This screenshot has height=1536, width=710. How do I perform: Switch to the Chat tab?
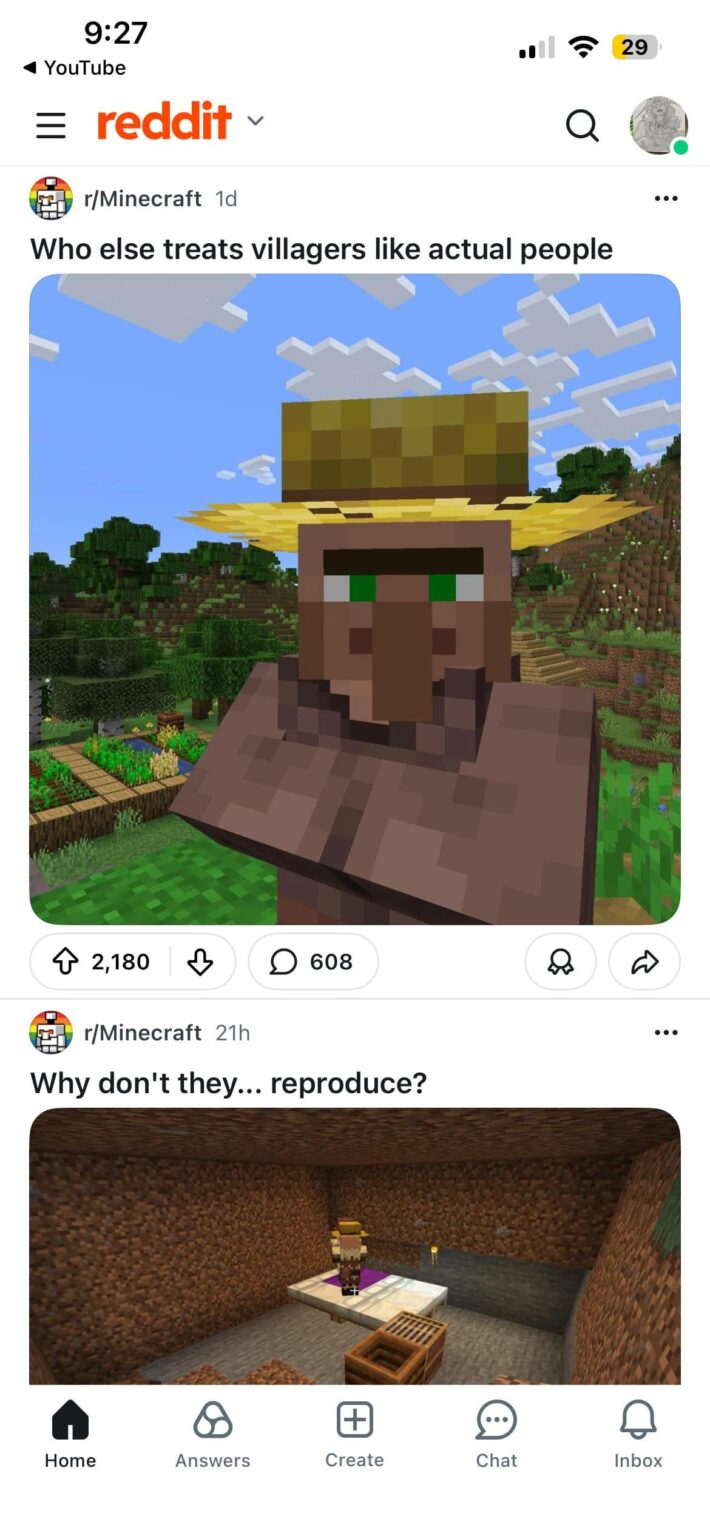pyautogui.click(x=496, y=1433)
